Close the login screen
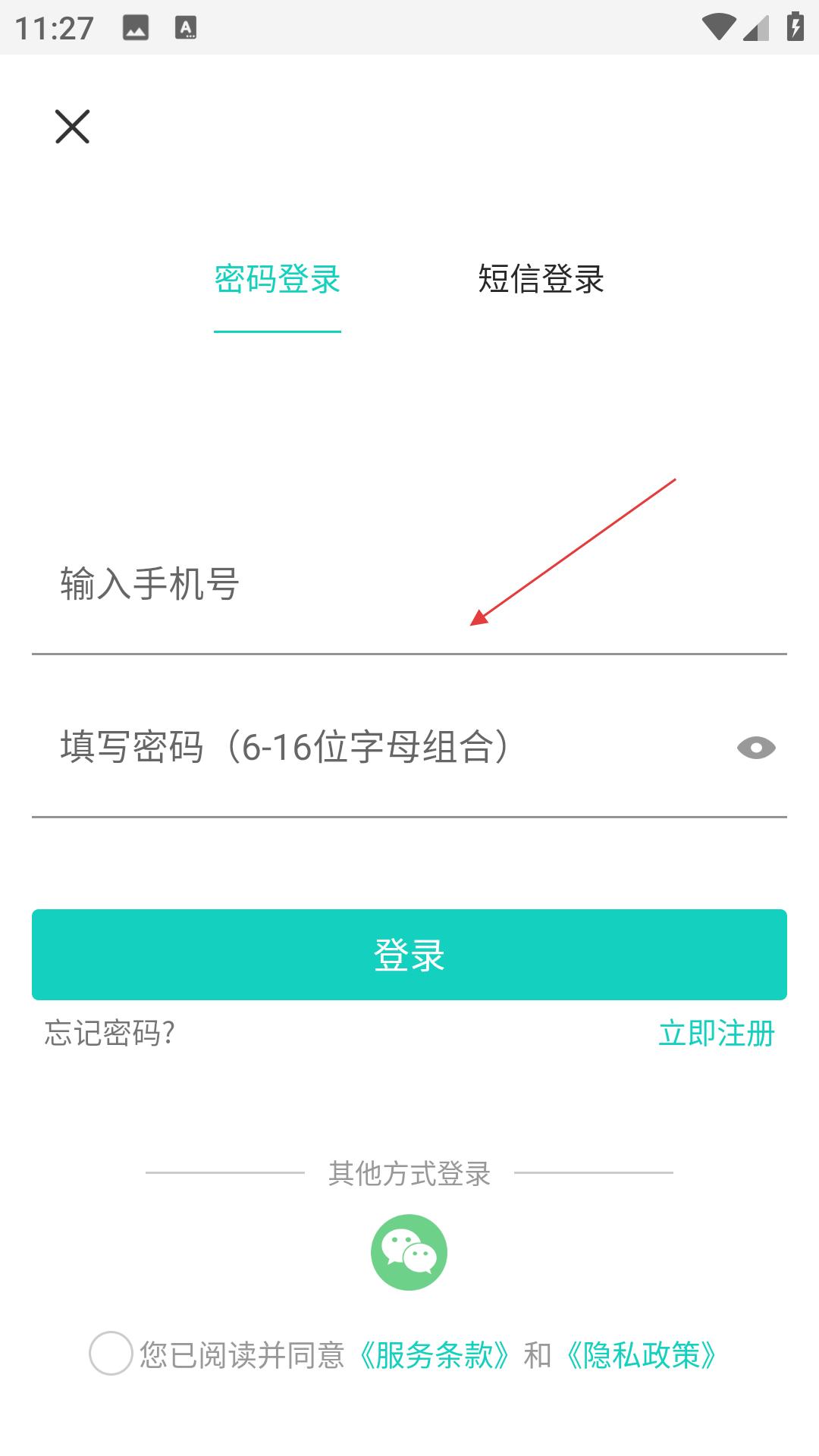The height and width of the screenshot is (1456, 819). [73, 126]
